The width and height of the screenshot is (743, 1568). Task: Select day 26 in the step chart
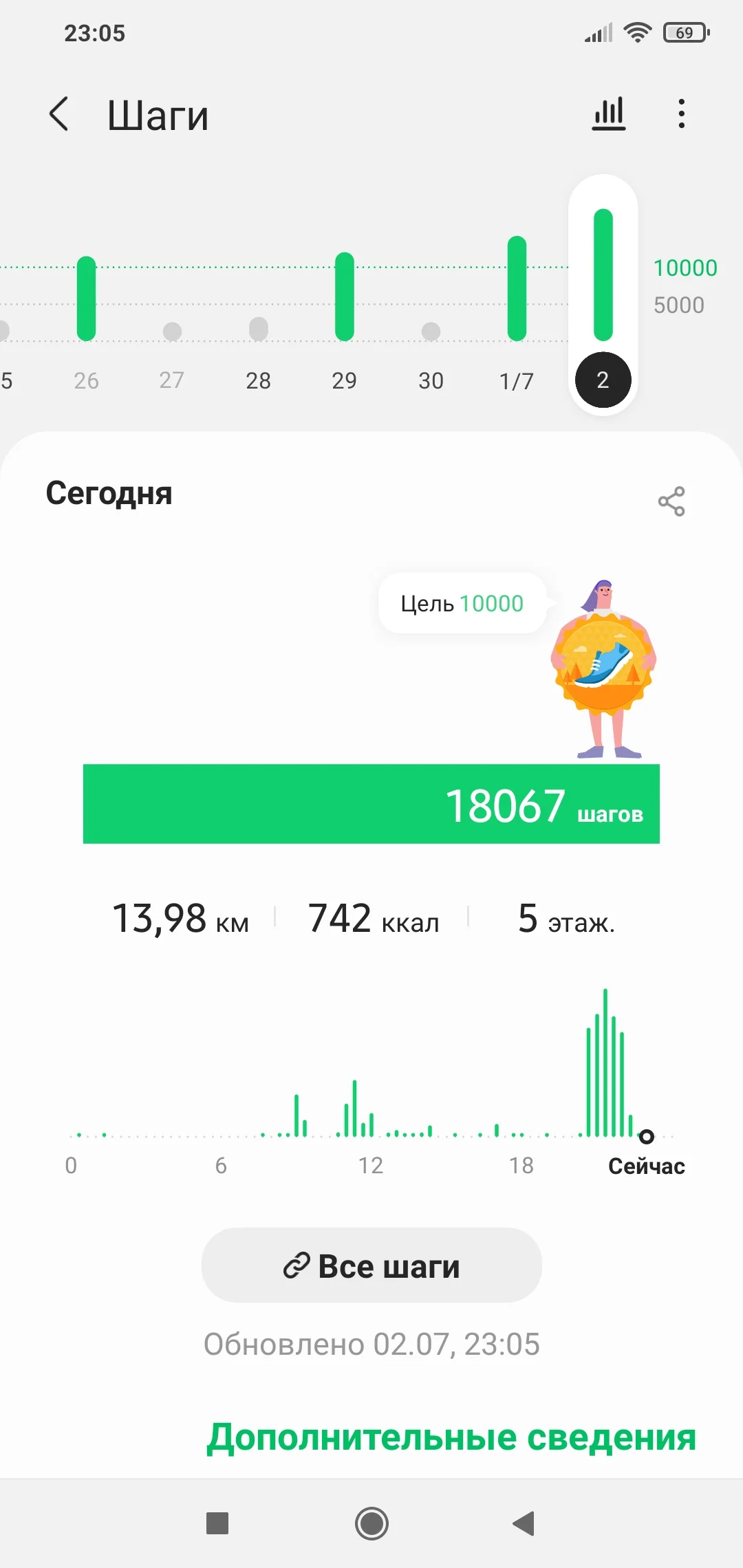coord(87,323)
